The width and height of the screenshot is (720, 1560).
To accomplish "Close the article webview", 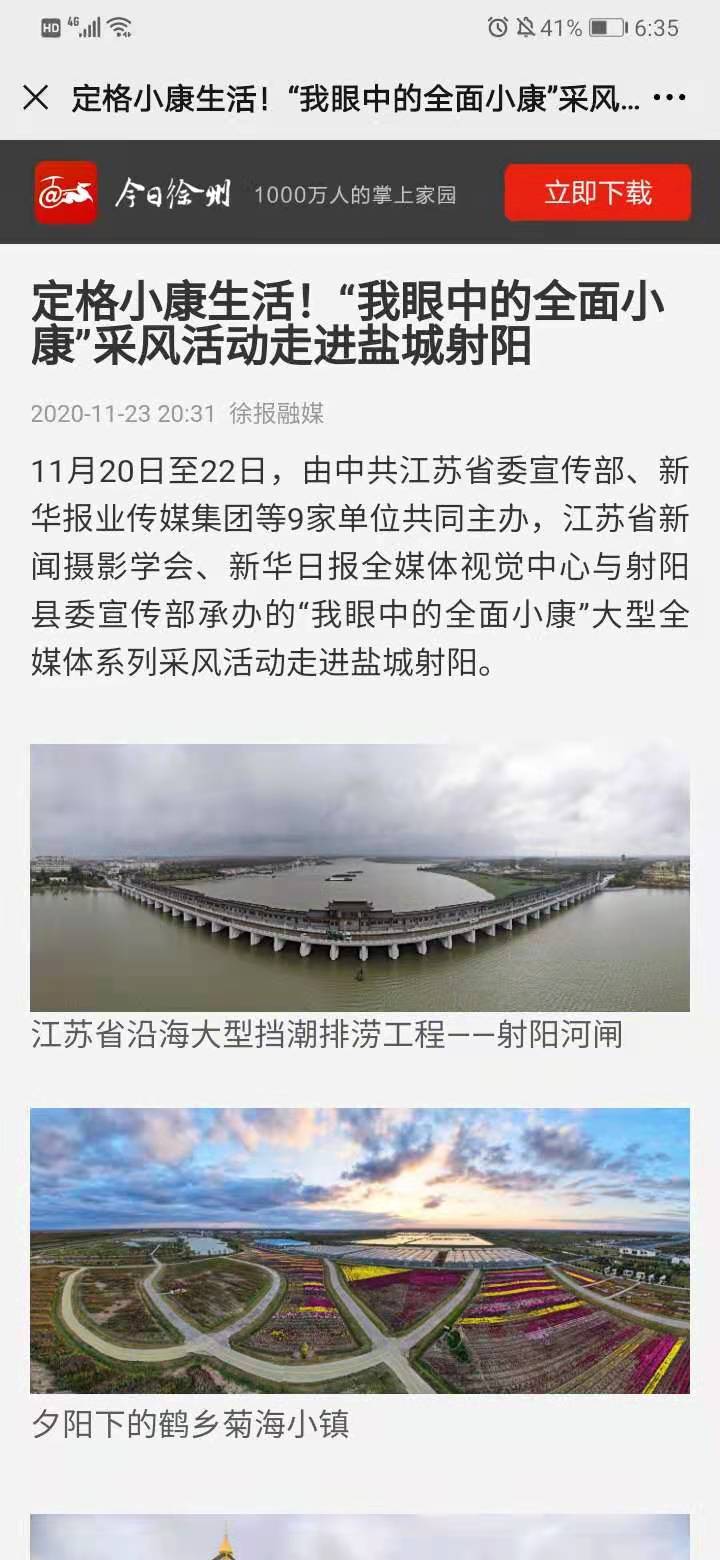I will pyautogui.click(x=36, y=97).
